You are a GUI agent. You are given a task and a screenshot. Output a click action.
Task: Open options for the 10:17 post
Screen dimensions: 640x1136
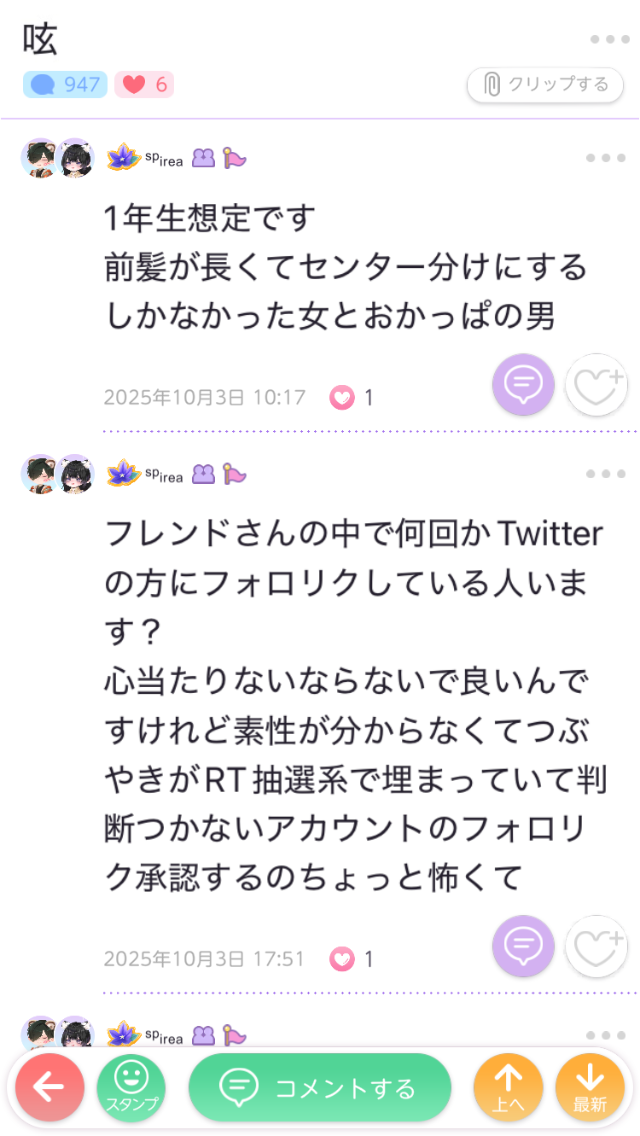pos(605,158)
